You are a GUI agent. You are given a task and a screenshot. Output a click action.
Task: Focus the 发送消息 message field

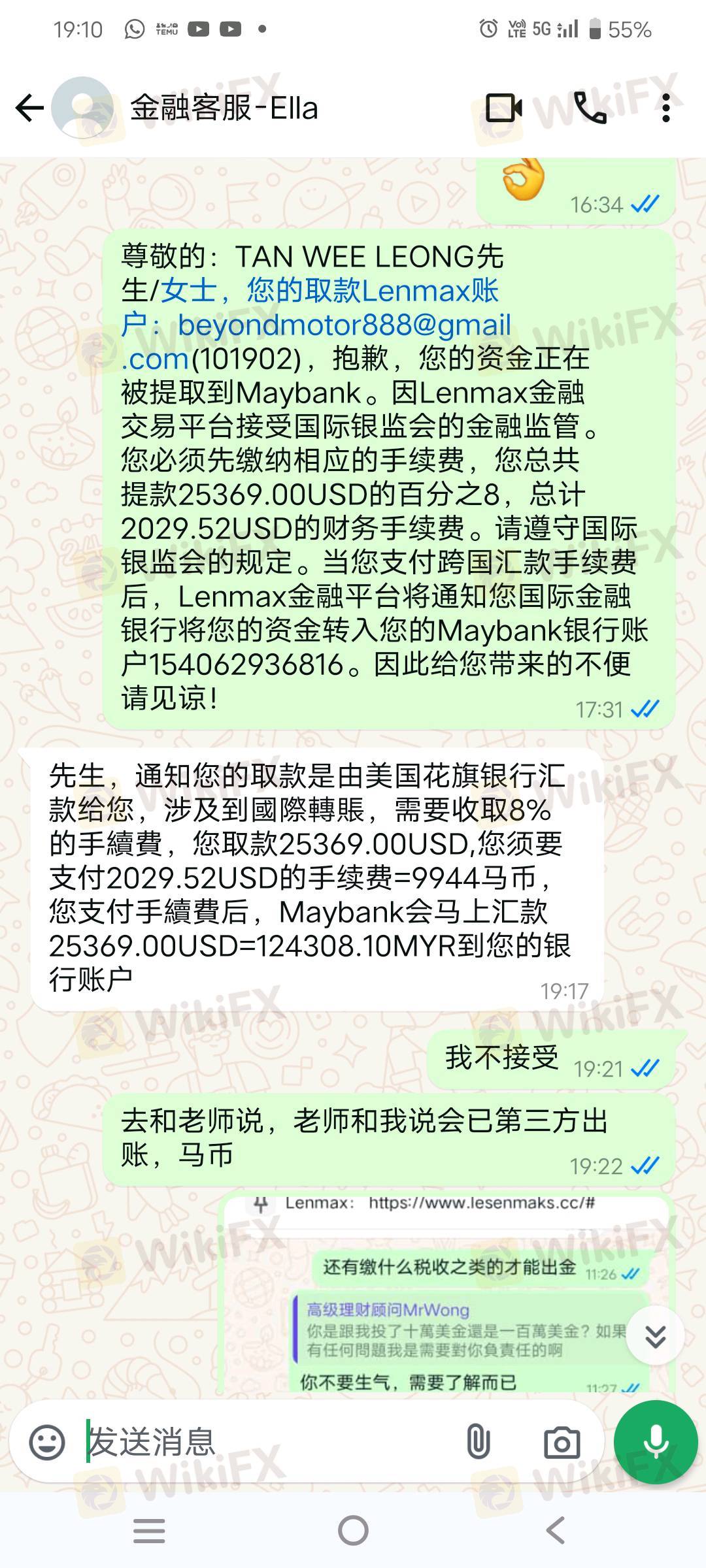coord(261,1443)
